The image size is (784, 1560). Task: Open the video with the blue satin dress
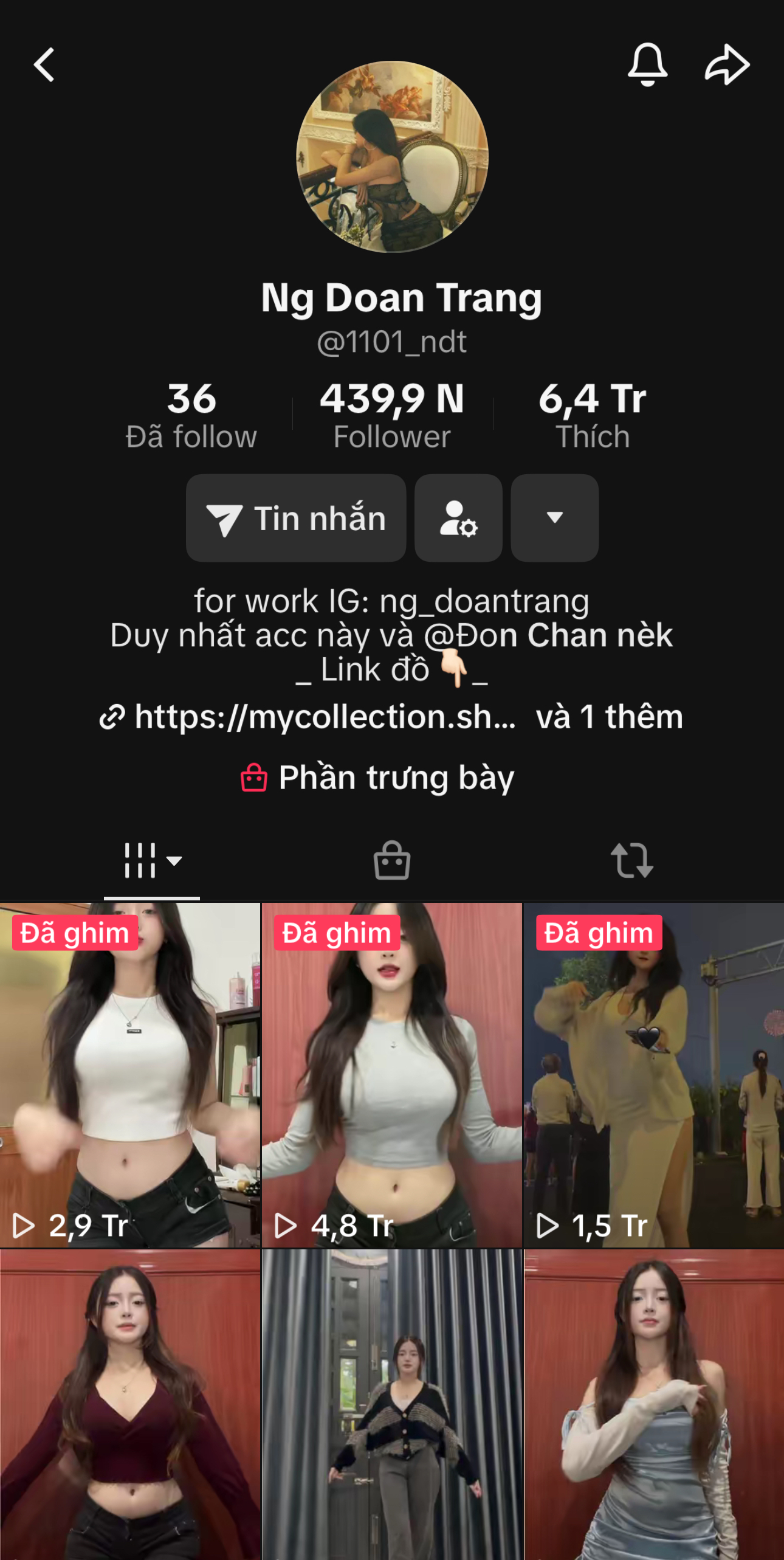coord(654,1404)
